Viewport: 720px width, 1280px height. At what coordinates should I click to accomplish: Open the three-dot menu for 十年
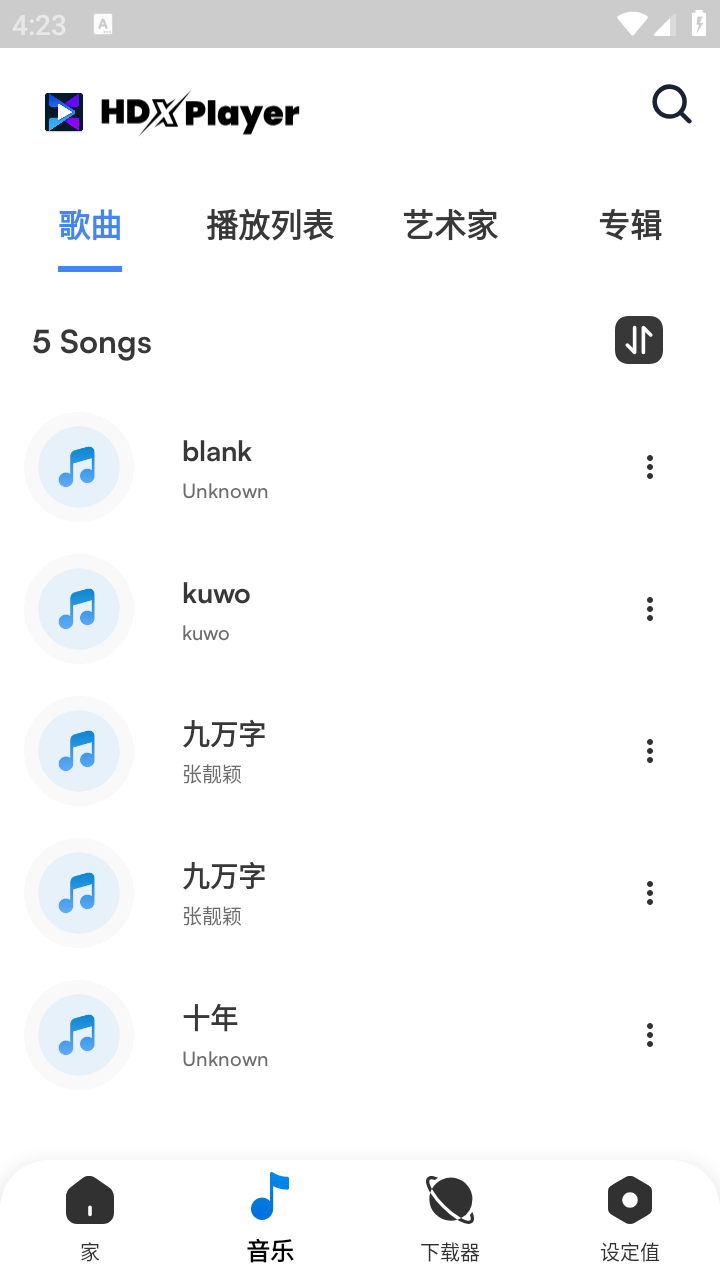pyautogui.click(x=649, y=1035)
